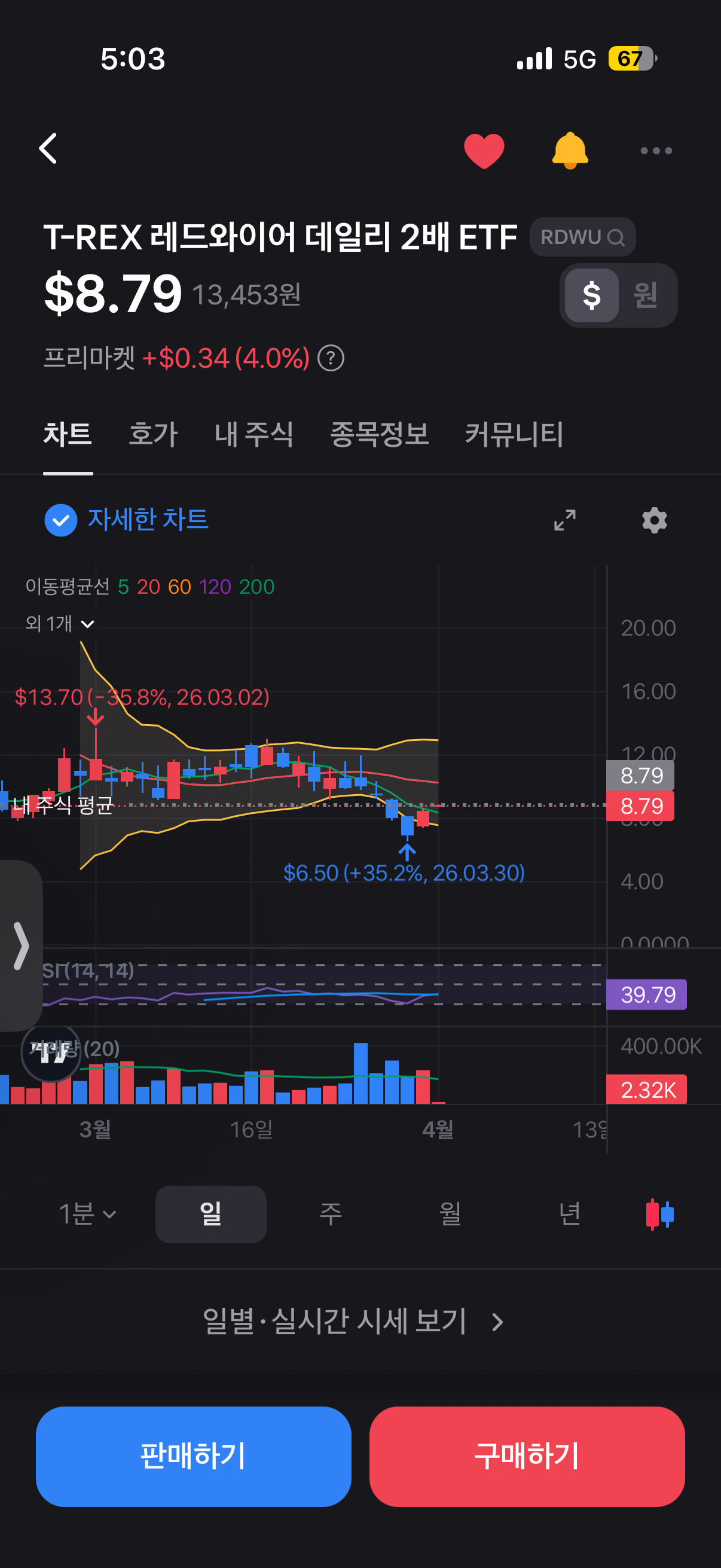Open 일별·실시간 시세 보기 link
The width and height of the screenshot is (721, 1568).
353,1322
